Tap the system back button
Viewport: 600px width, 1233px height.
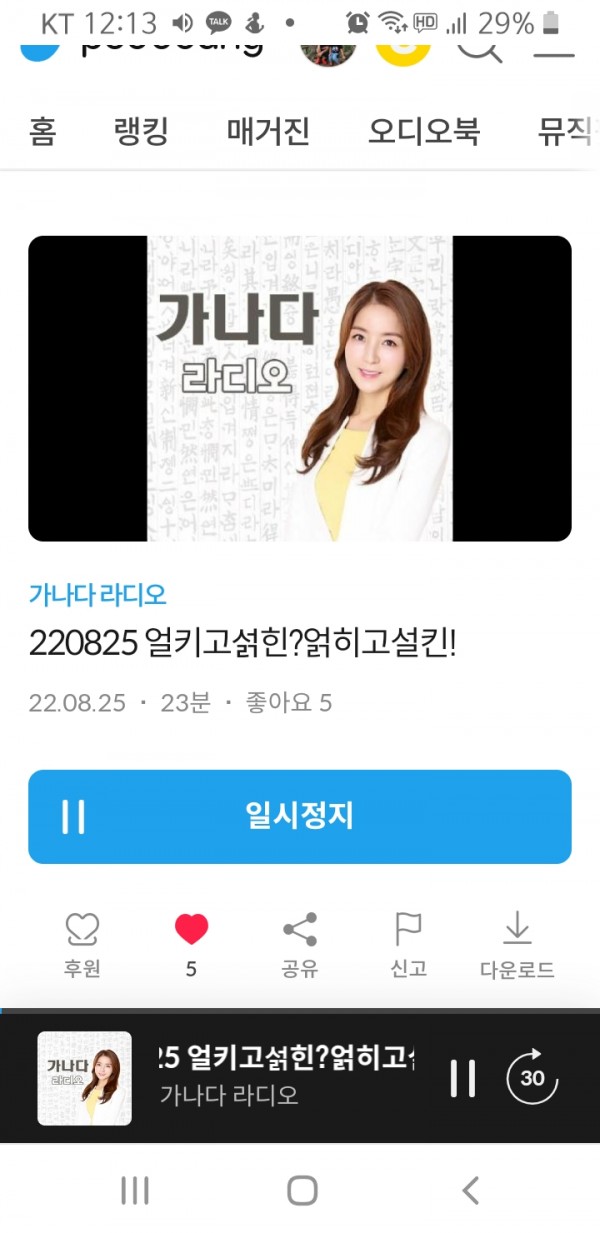(x=471, y=1190)
